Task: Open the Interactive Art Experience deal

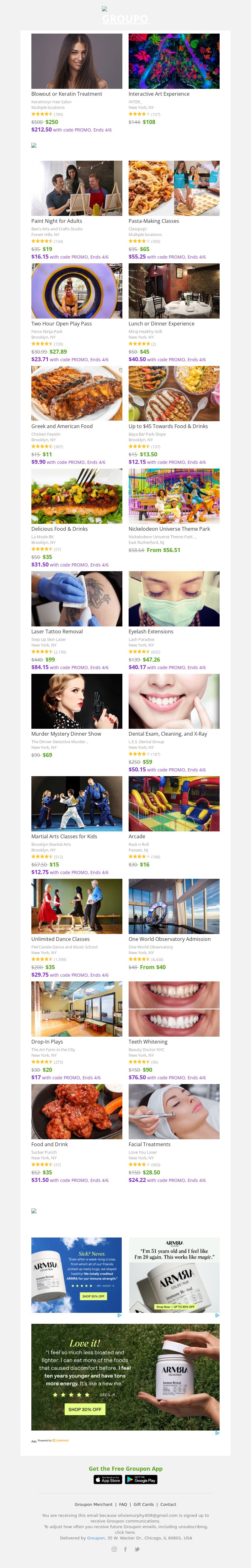Action: (174, 61)
